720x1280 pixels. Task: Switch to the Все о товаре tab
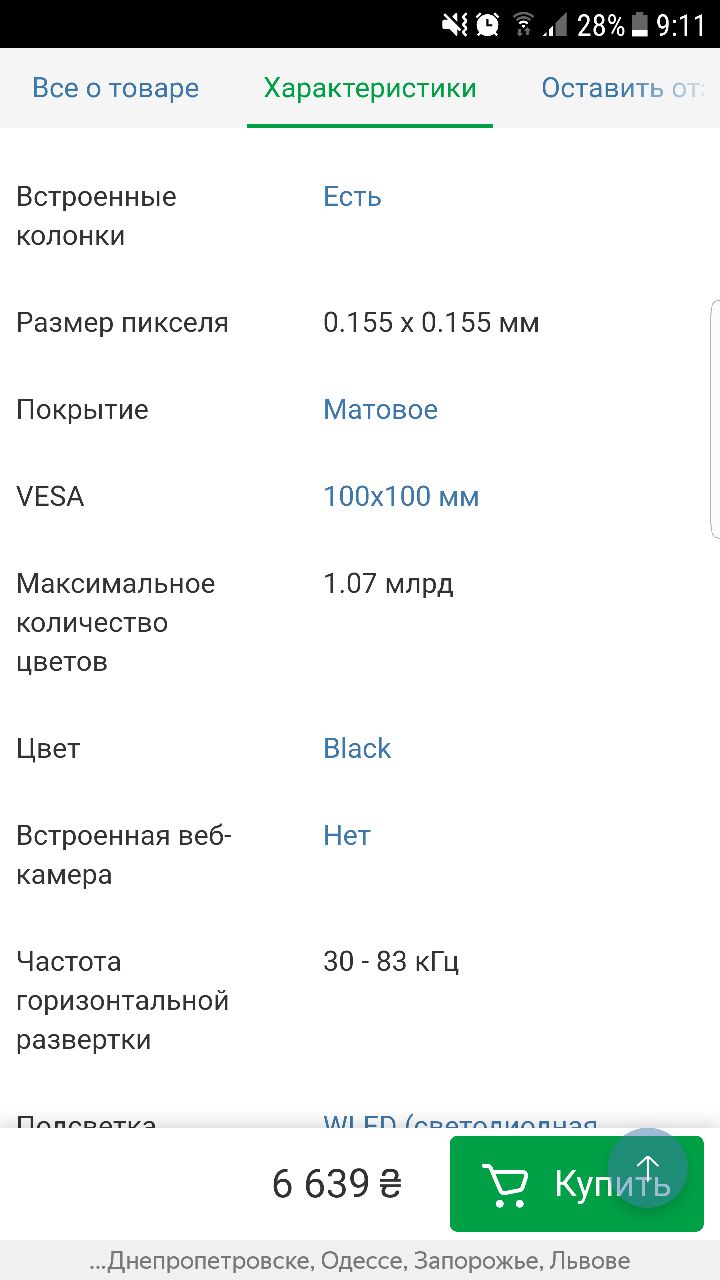pyautogui.click(x=115, y=88)
